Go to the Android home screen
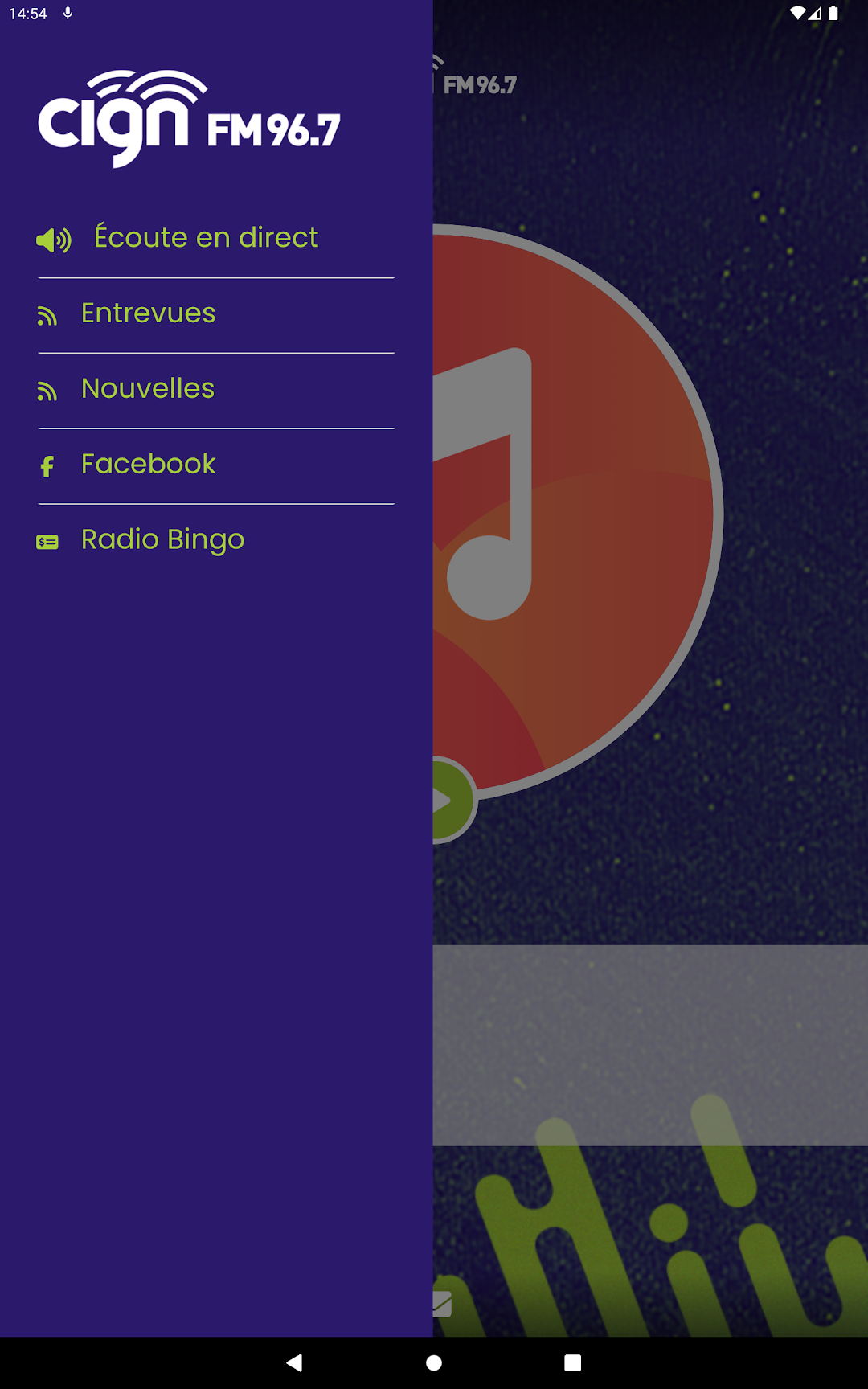Screen dimensions: 868x1389 tap(434, 1362)
